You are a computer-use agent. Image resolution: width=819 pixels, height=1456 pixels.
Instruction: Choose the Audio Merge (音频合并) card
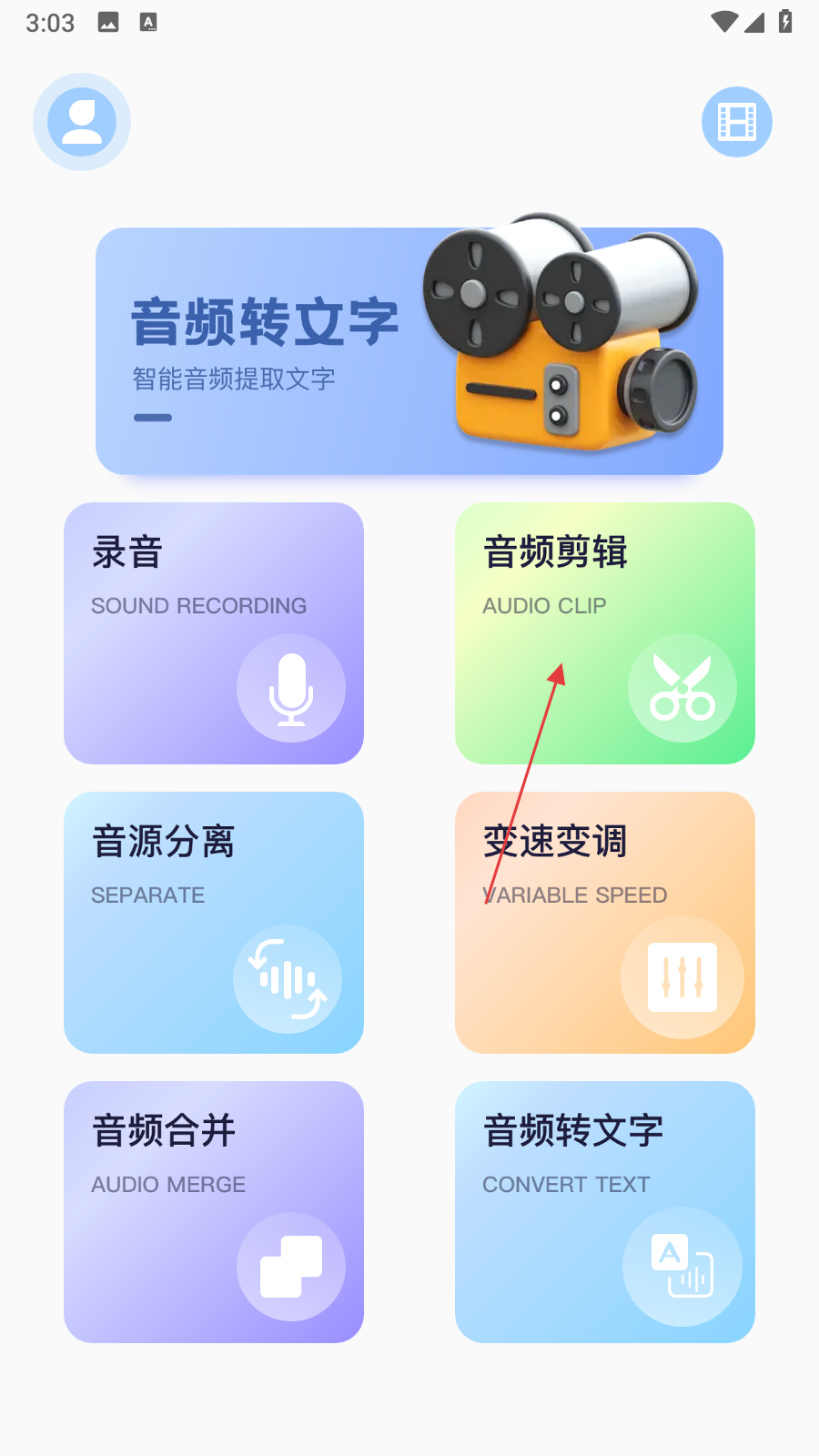tap(214, 1212)
